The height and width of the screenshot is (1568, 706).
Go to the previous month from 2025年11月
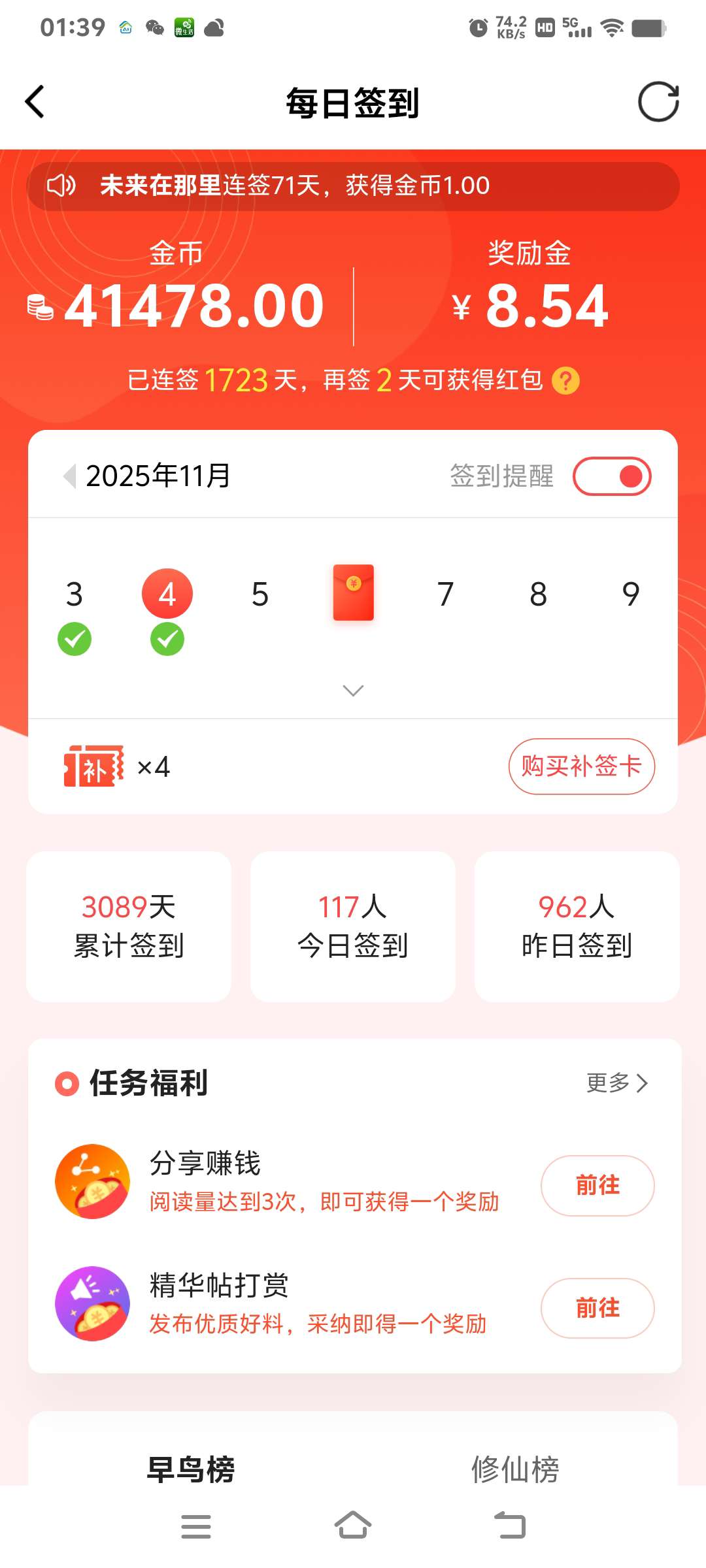pyautogui.click(x=69, y=476)
